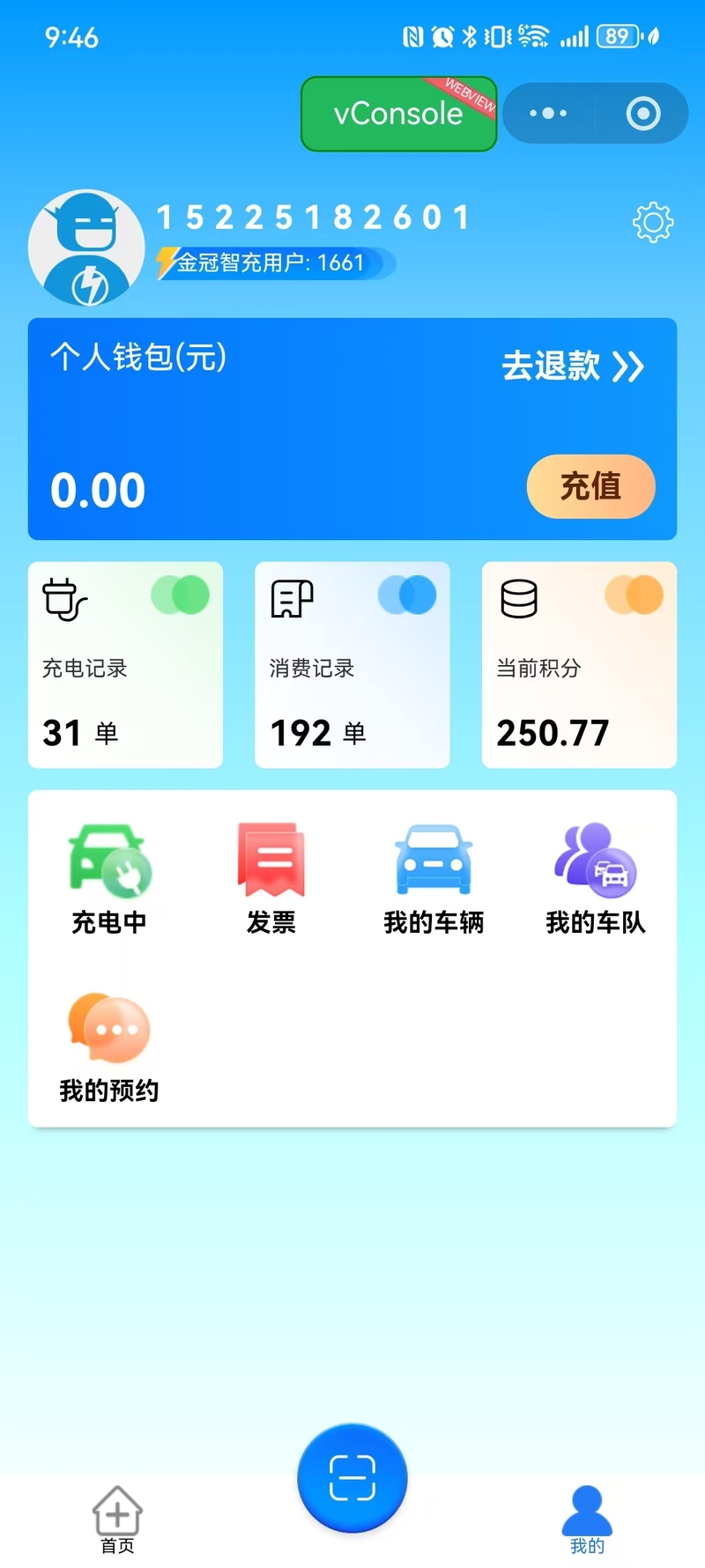The width and height of the screenshot is (705, 1568).
Task: Open the 发票 invoice section
Action: pyautogui.click(x=271, y=878)
